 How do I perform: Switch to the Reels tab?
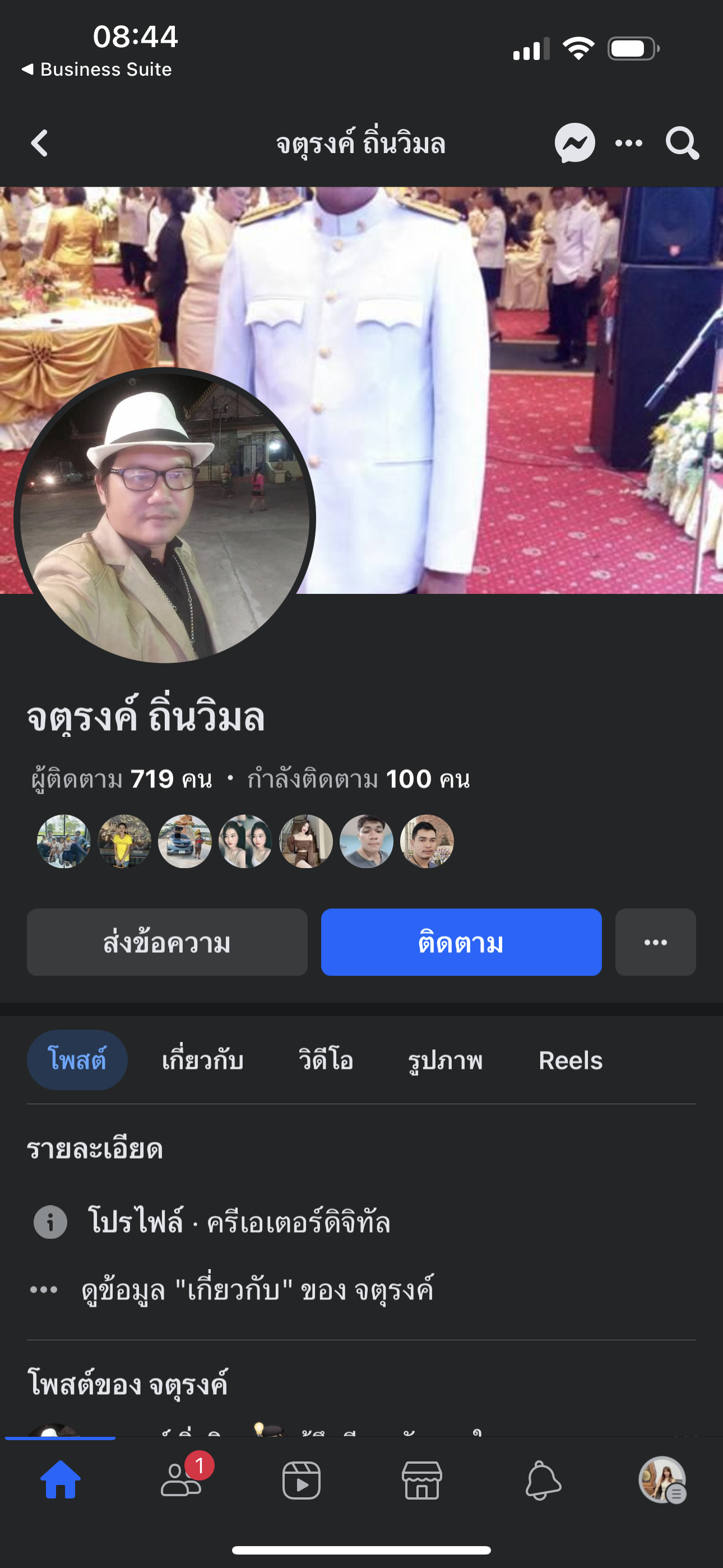pos(570,1060)
